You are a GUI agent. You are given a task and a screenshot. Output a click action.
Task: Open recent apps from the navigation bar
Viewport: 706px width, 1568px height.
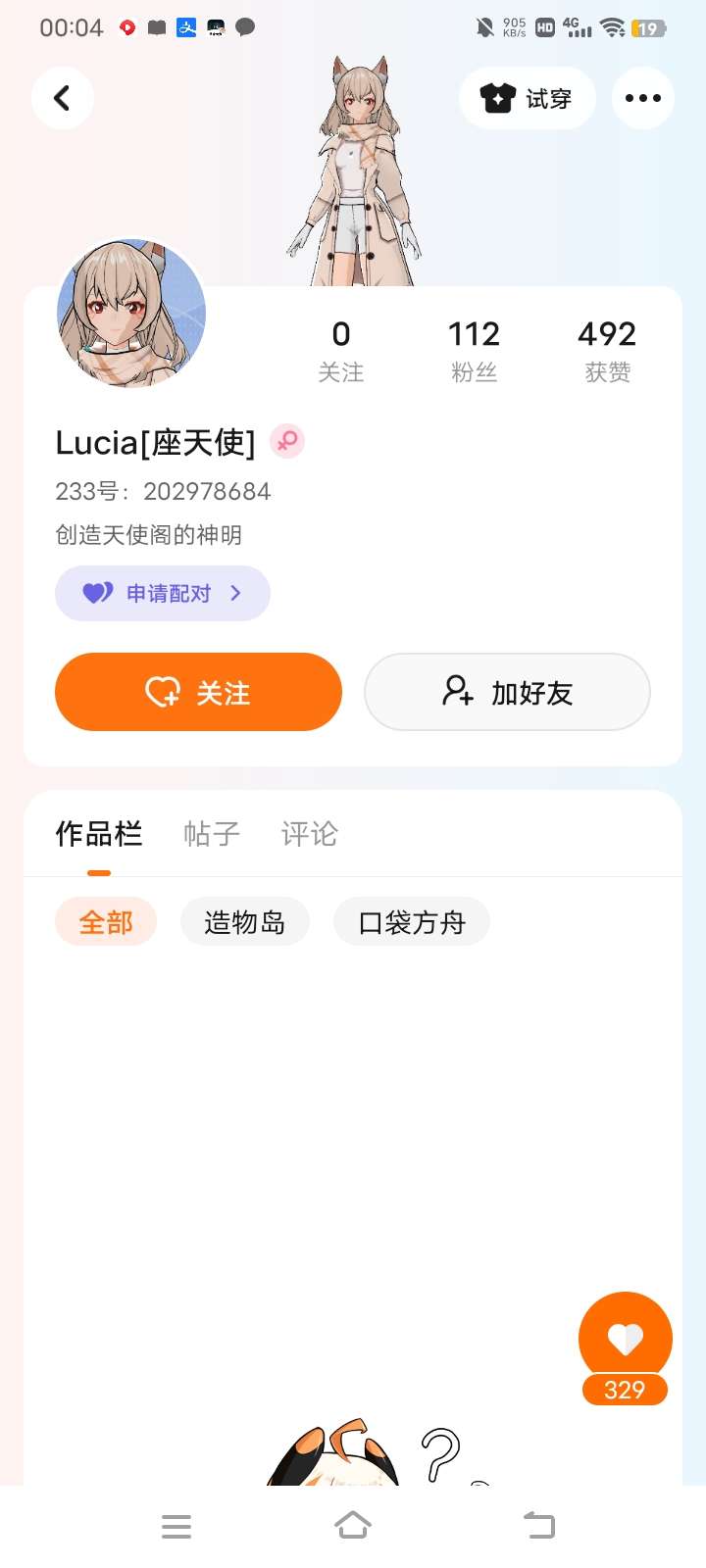tap(176, 1526)
